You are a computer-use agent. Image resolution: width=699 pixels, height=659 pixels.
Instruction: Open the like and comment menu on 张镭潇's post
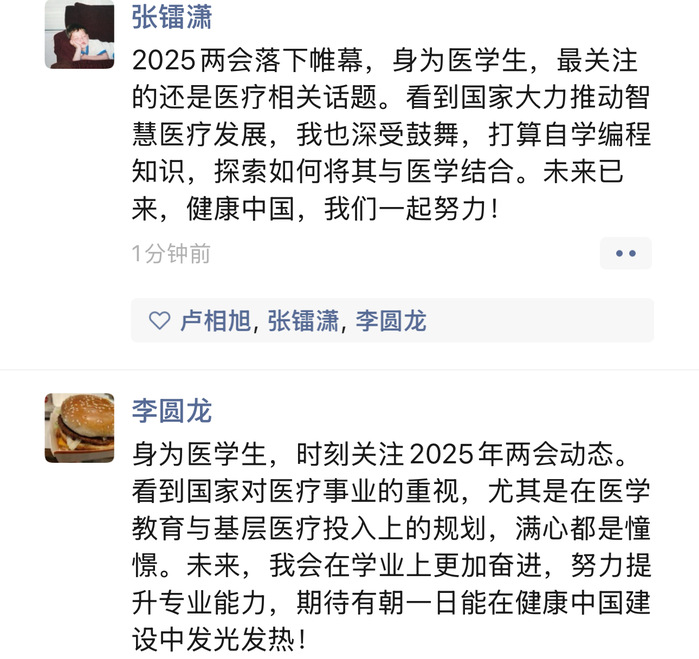(x=626, y=253)
